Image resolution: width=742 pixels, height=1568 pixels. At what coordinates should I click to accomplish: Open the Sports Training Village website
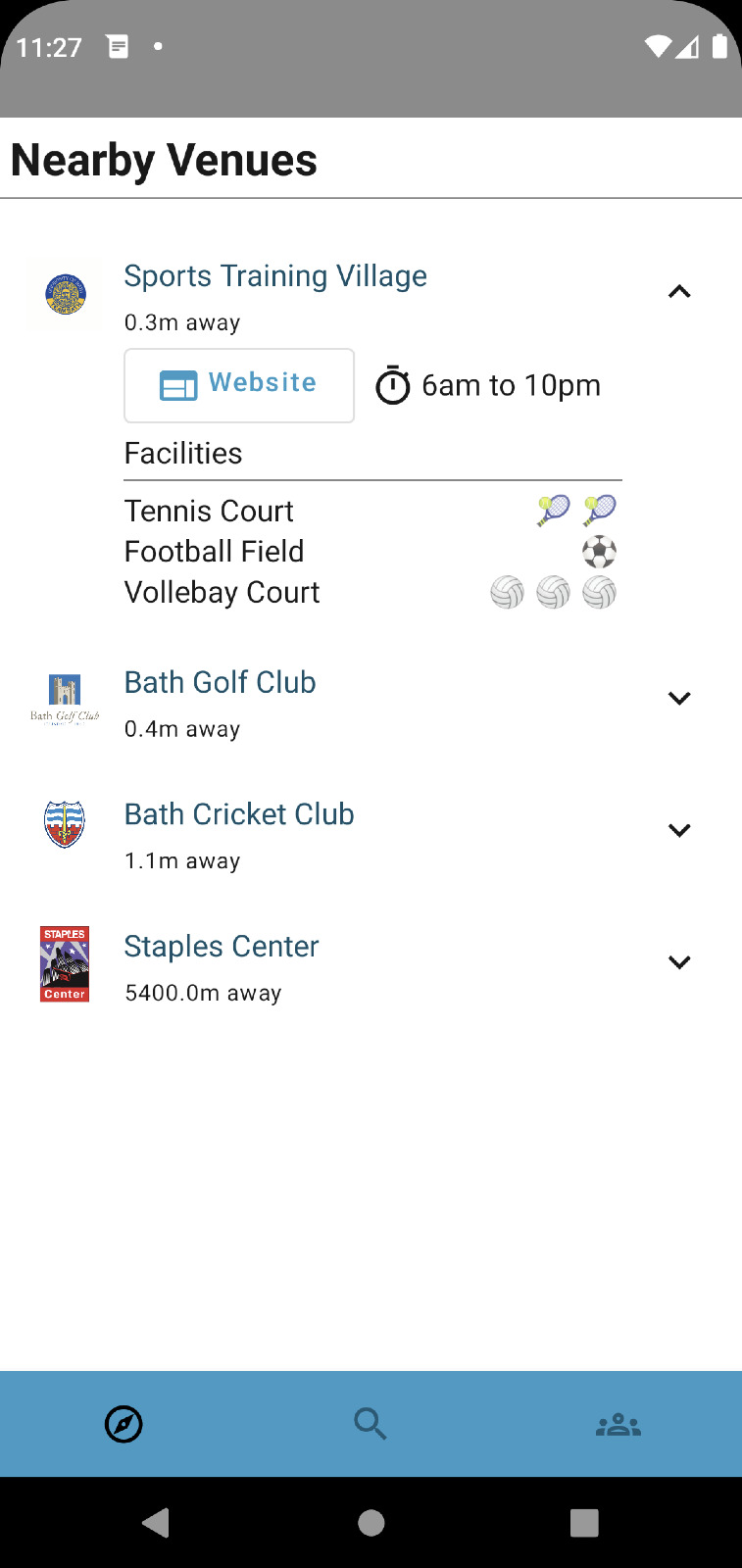[x=238, y=385]
